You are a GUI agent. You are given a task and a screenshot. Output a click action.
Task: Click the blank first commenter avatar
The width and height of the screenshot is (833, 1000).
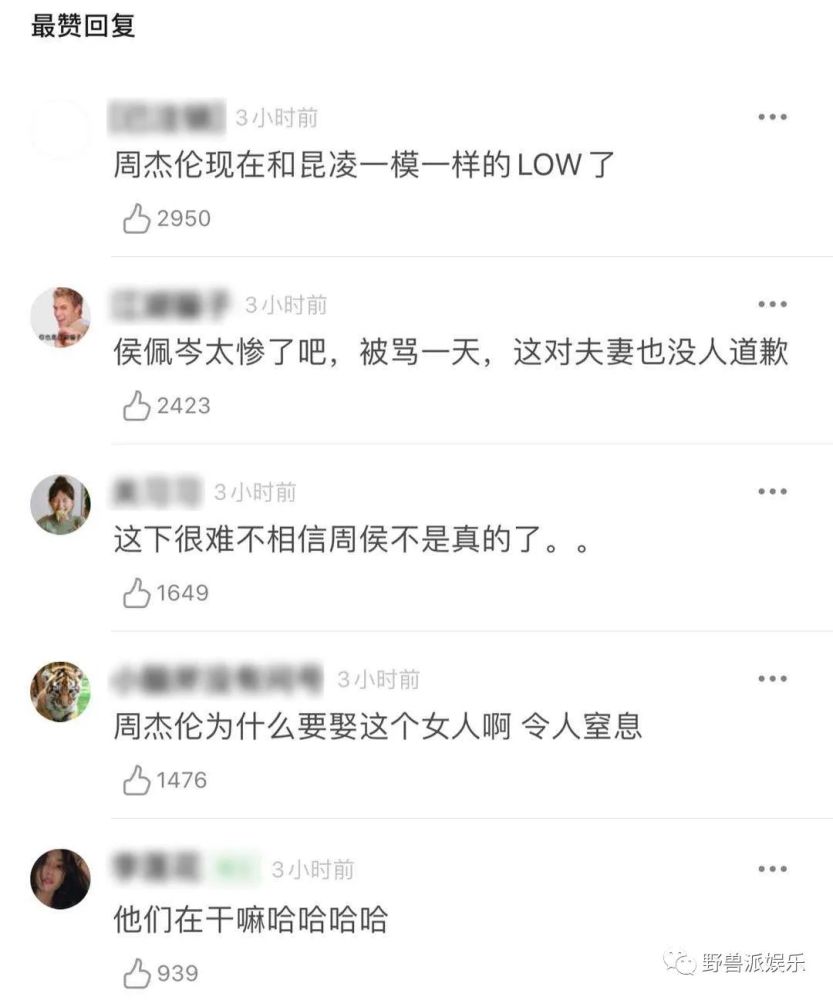tap(62, 121)
